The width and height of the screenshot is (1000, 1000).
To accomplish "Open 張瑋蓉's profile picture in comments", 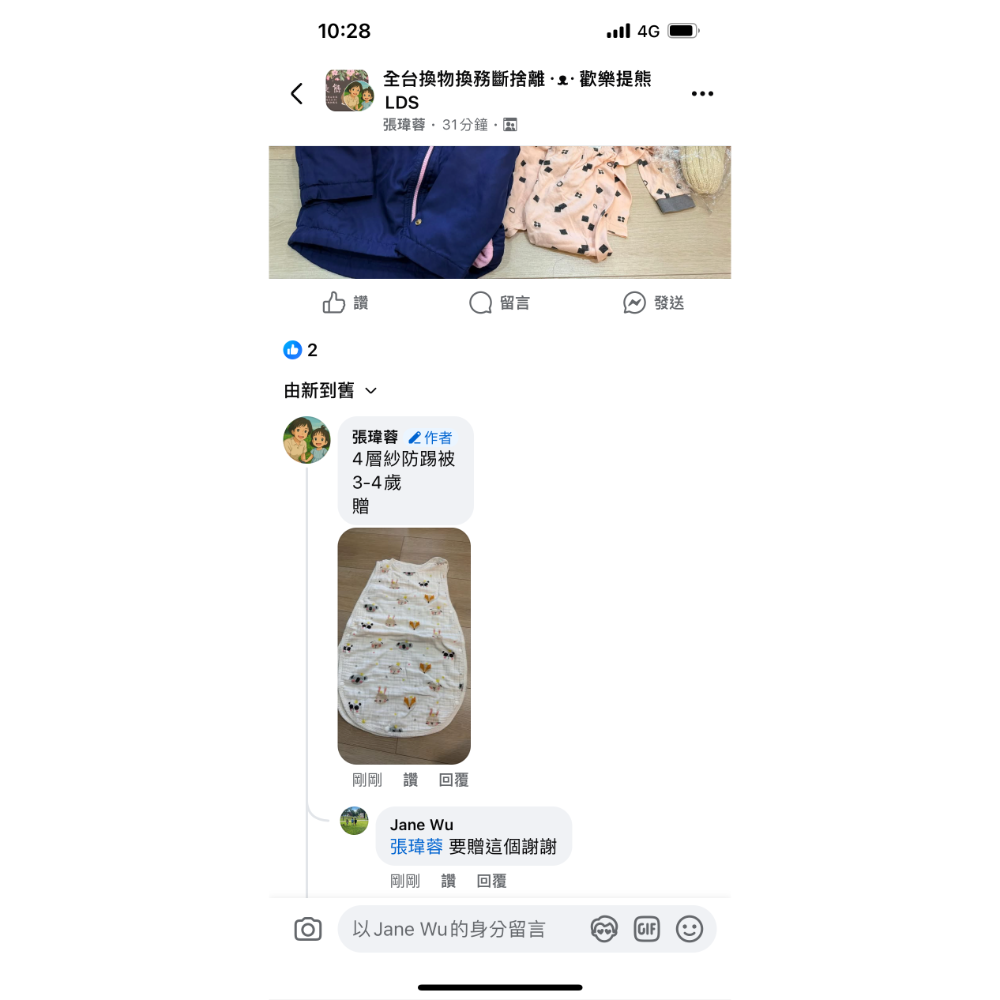I will coord(307,440).
